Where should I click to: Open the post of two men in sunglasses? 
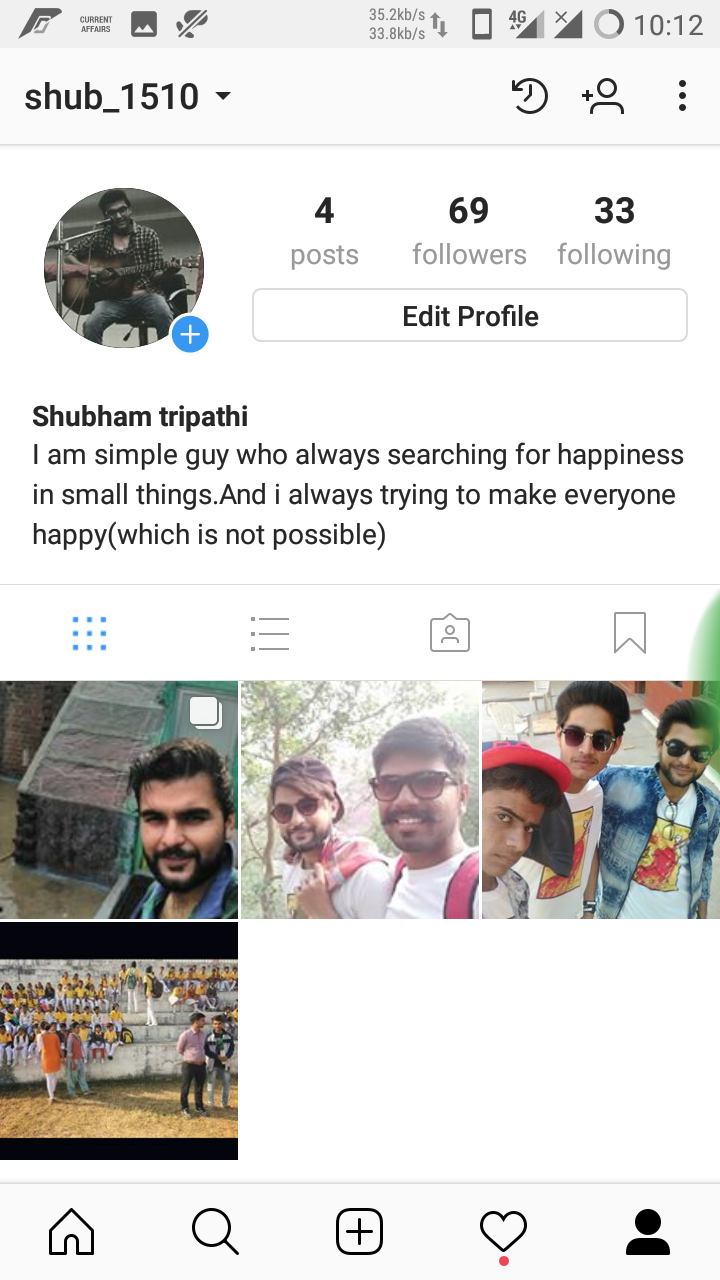pyautogui.click(x=360, y=800)
